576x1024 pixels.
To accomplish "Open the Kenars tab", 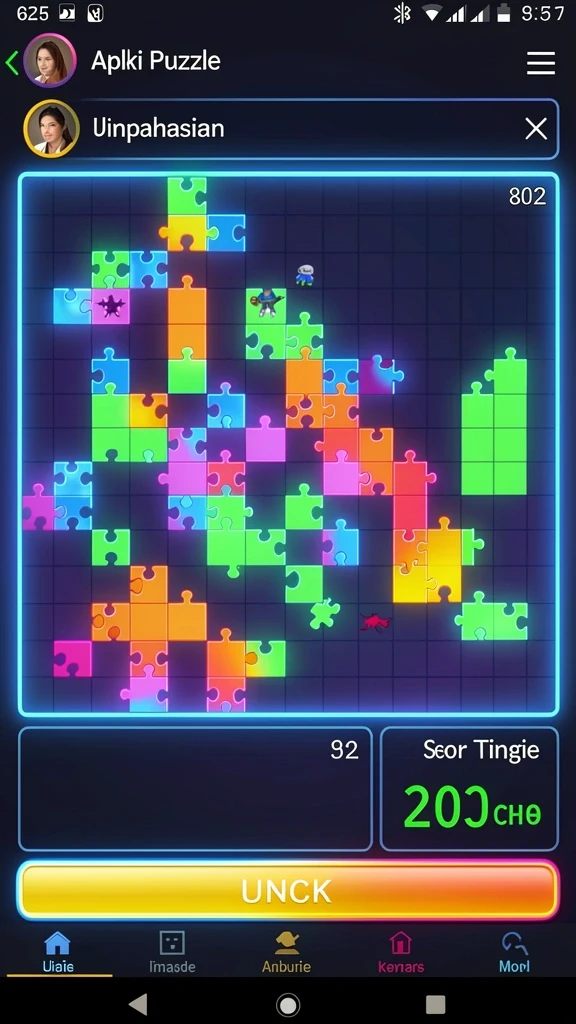I will point(400,952).
